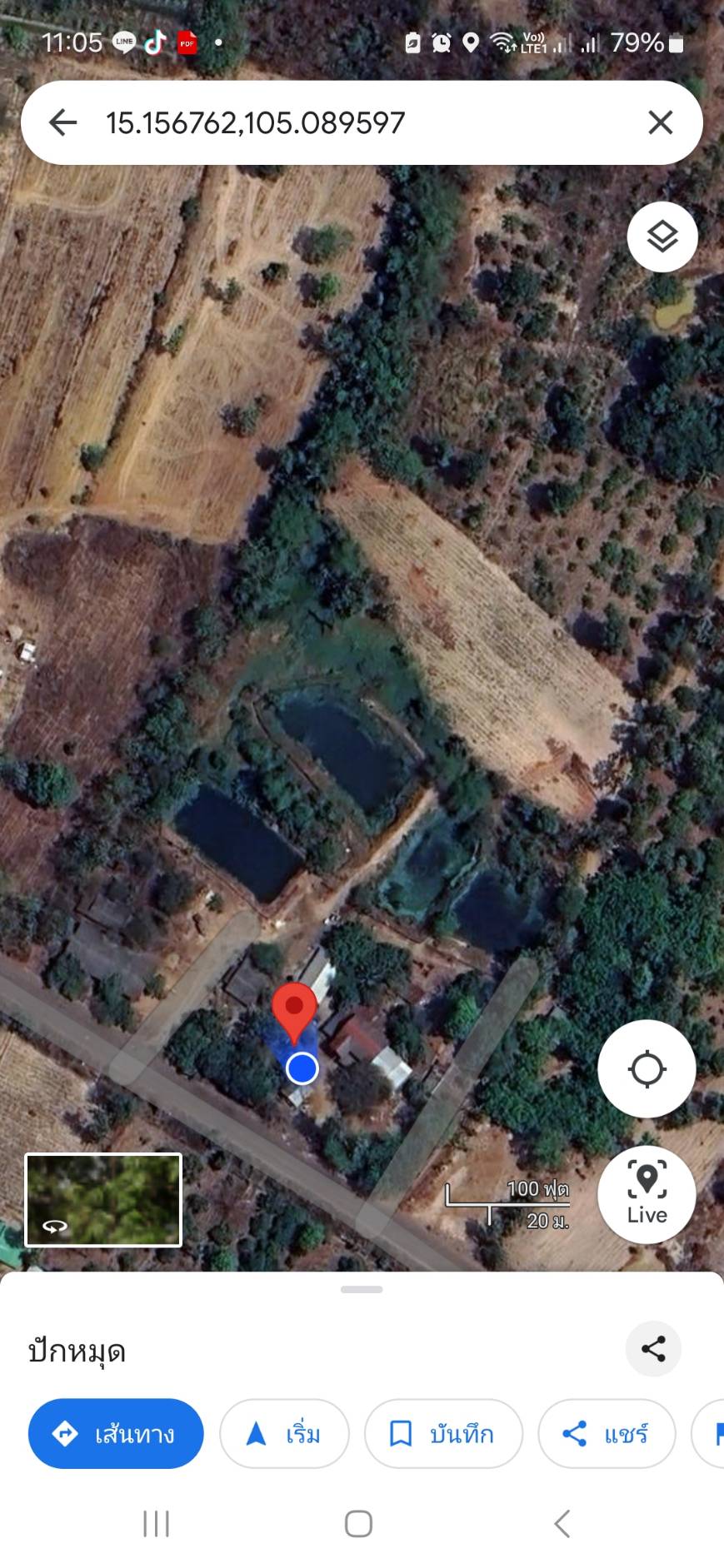This screenshot has width=724, height=1568.
Task: Start navigation with เริ่ม button
Action: coord(284,1433)
